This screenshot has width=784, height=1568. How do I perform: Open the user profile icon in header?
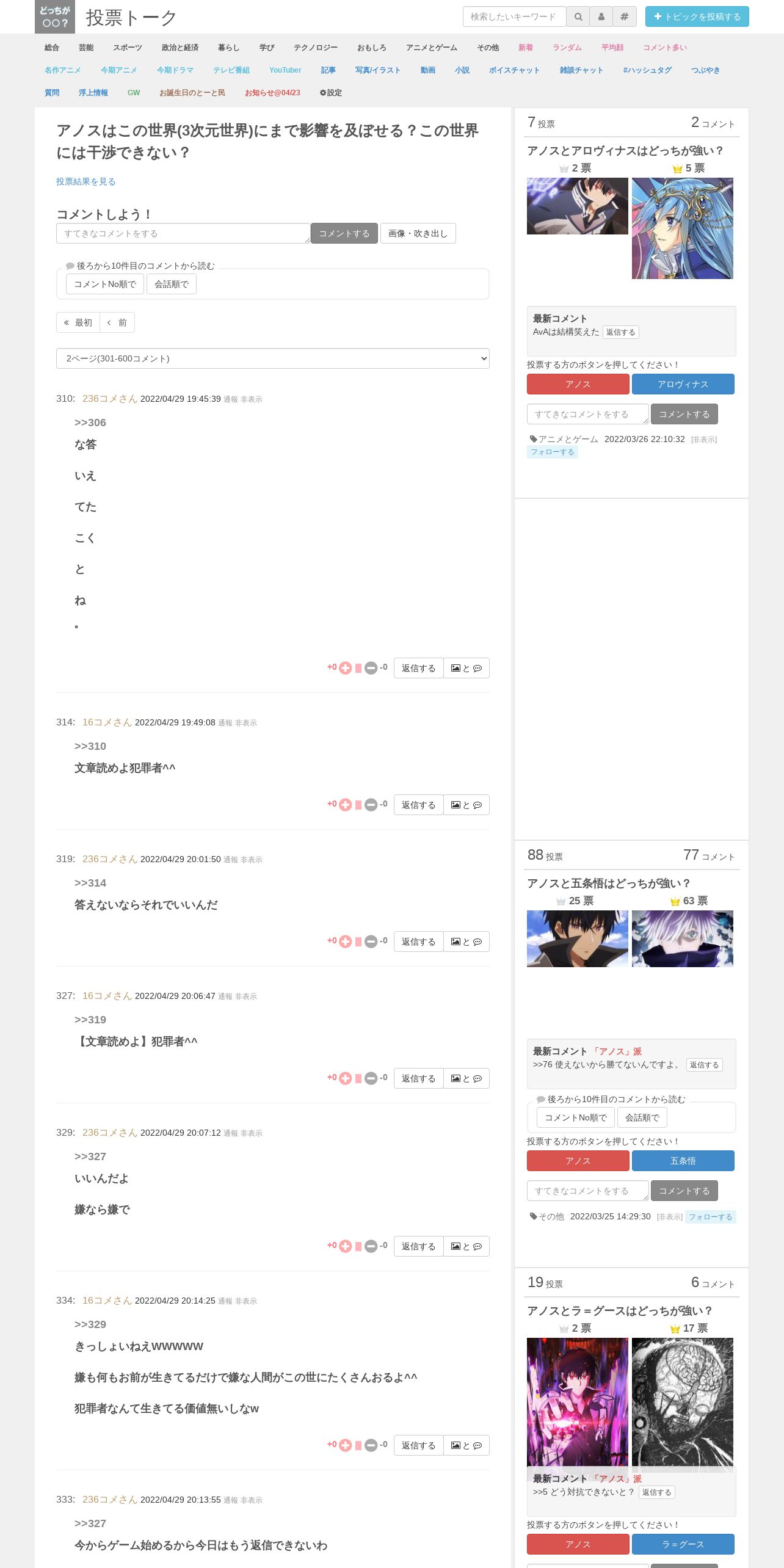(x=601, y=16)
